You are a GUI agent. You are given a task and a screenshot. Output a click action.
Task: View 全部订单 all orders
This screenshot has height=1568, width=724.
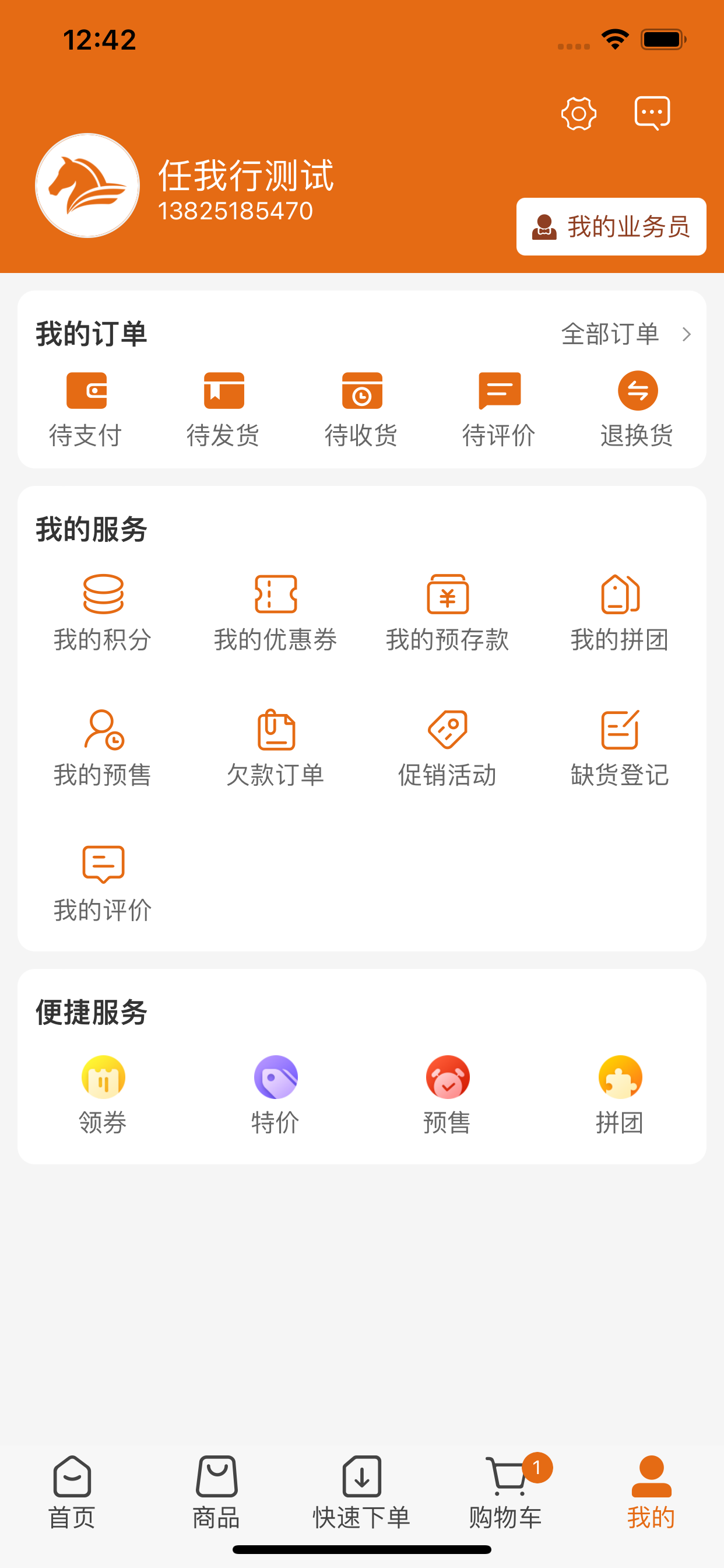tap(626, 334)
